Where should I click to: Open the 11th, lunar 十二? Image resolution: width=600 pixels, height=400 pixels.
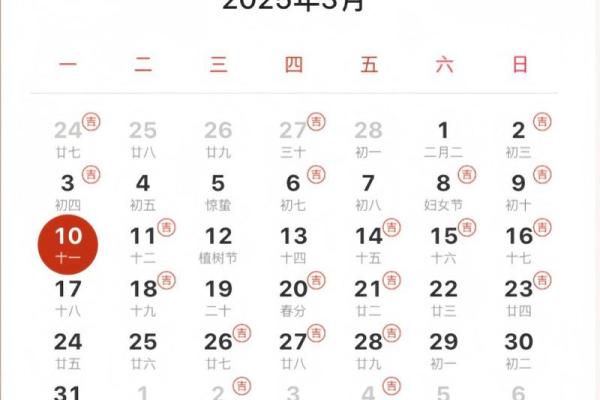pos(143,244)
